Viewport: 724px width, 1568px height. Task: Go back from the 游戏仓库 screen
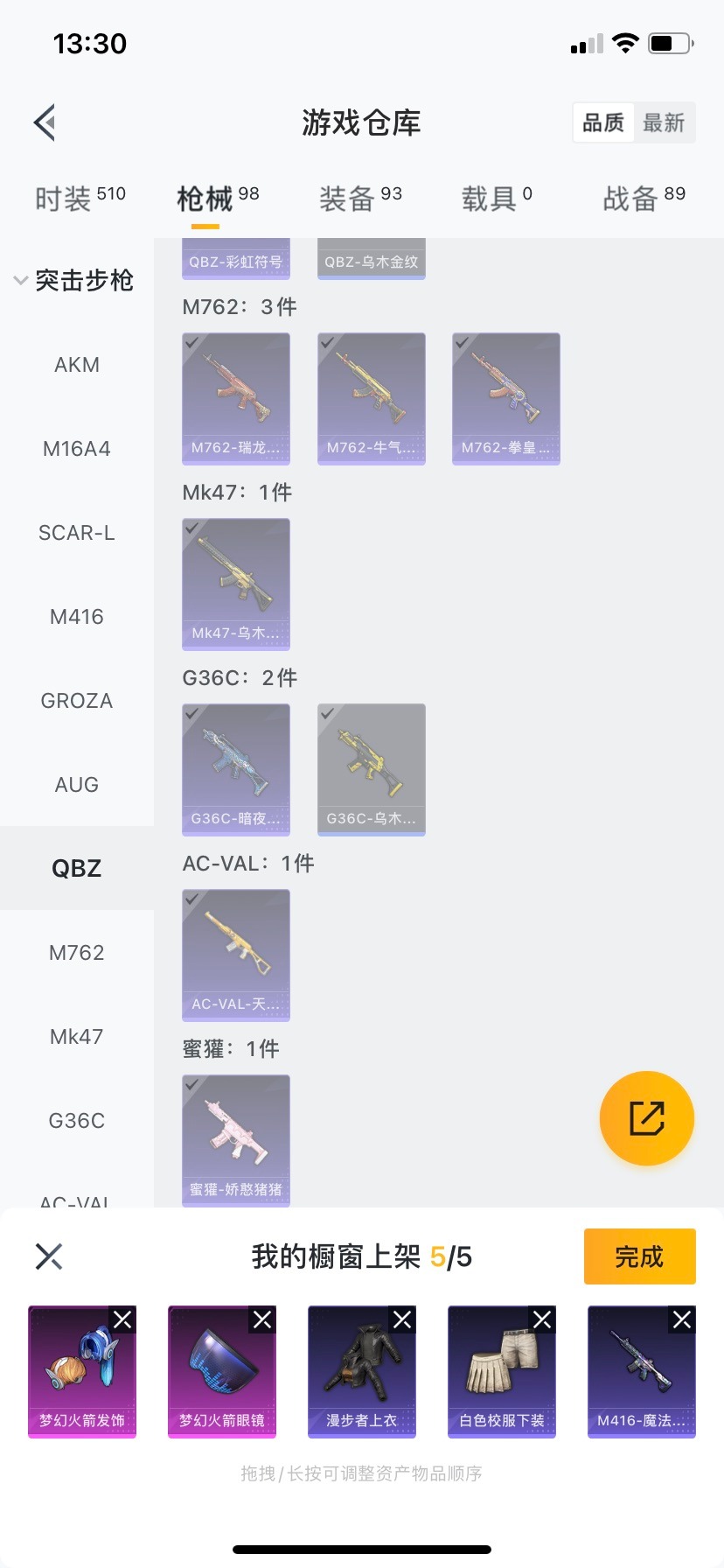tap(45, 122)
